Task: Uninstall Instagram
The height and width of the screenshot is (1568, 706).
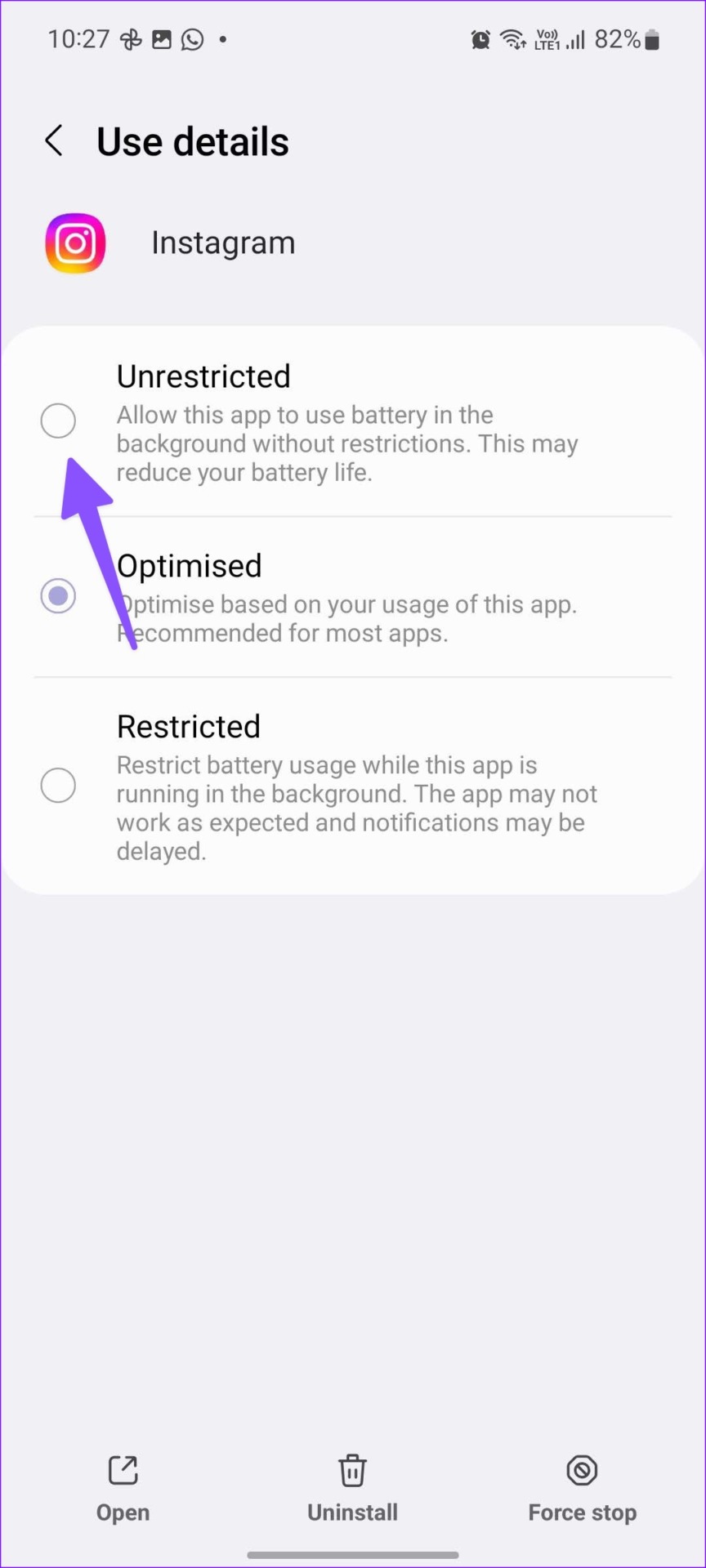Action: (x=352, y=1487)
